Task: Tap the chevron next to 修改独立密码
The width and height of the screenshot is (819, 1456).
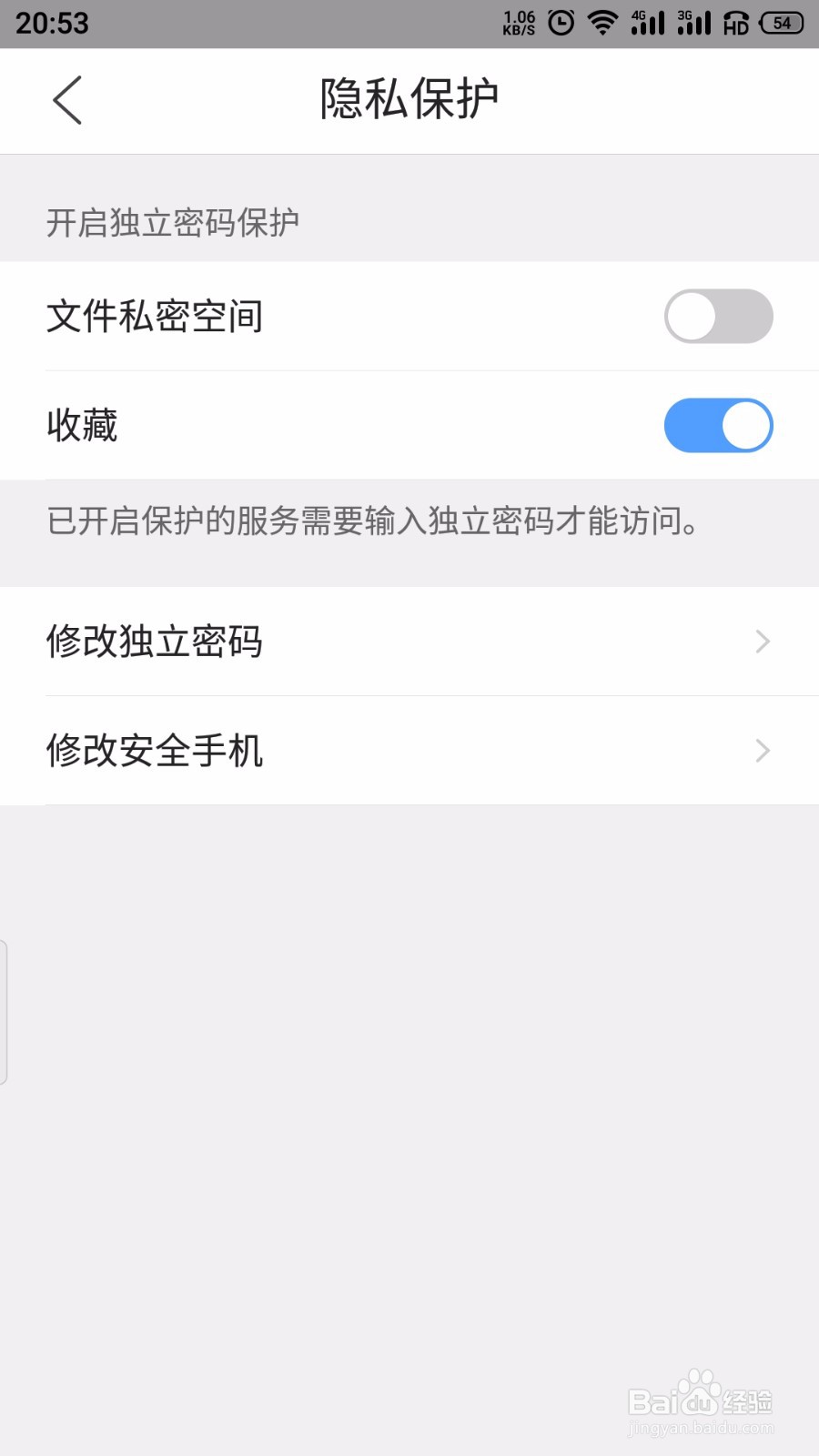Action: coord(763,642)
